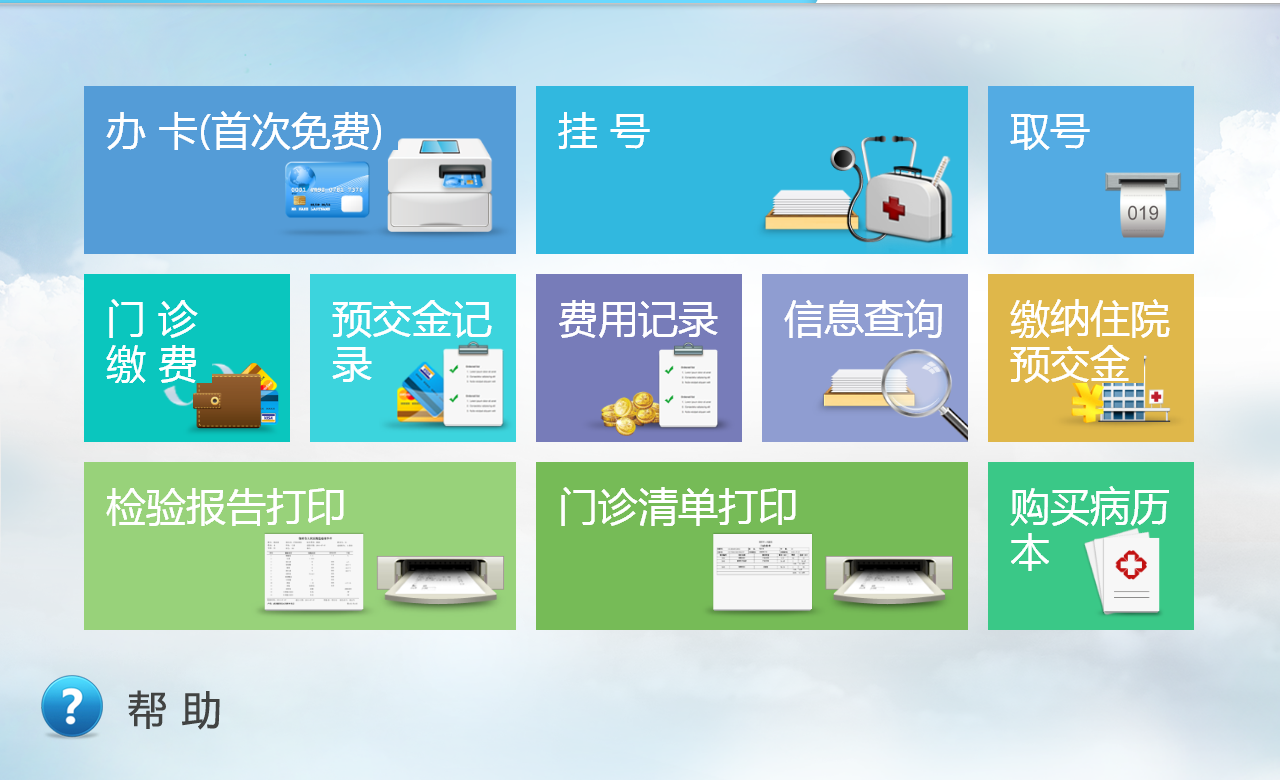Open the 费用记录 tile
Viewport: 1280px width, 780px height.
click(x=638, y=358)
